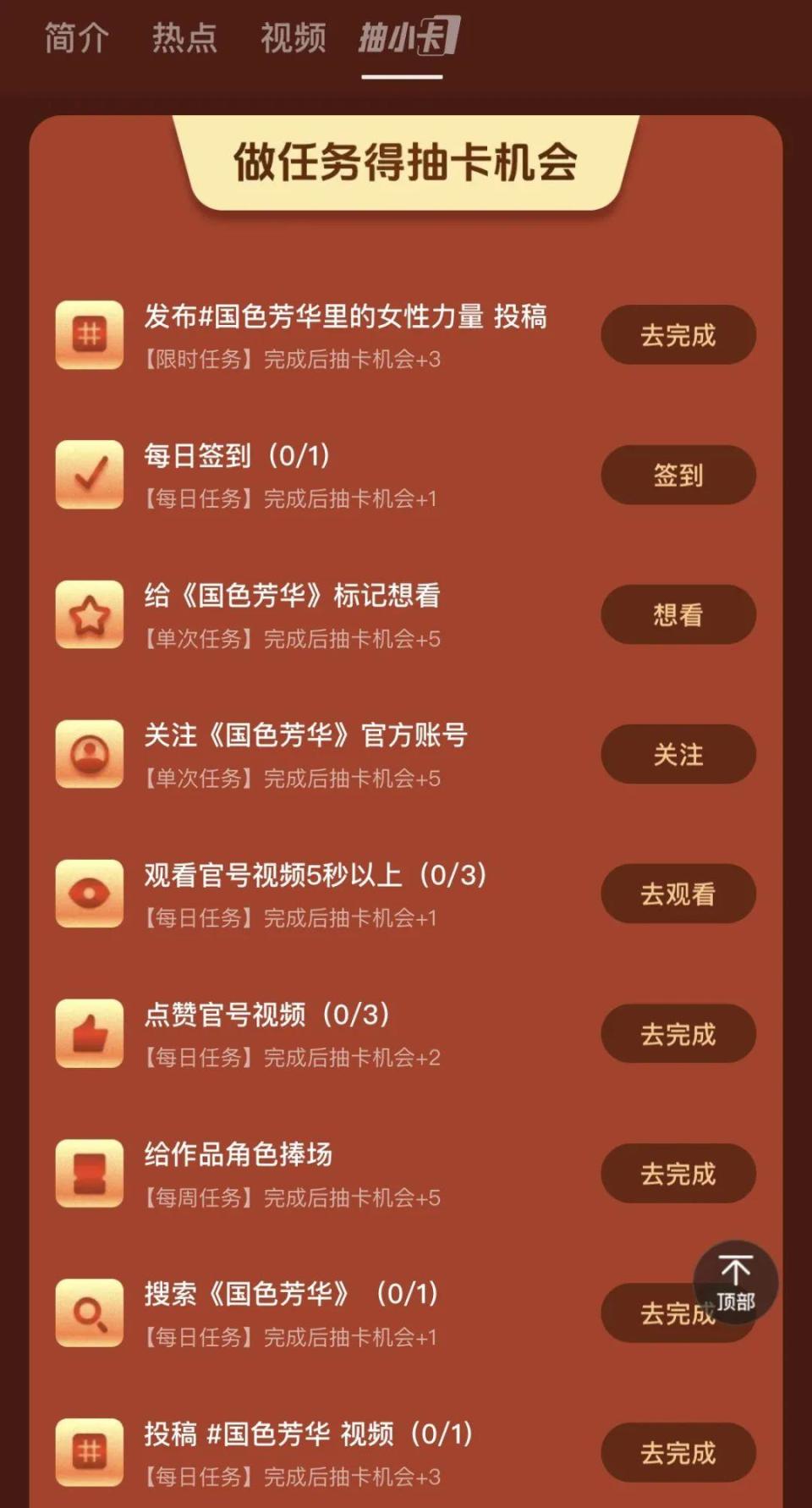
Task: Click 想看 to mark 《国色芳华》
Action: pyautogui.click(x=678, y=614)
